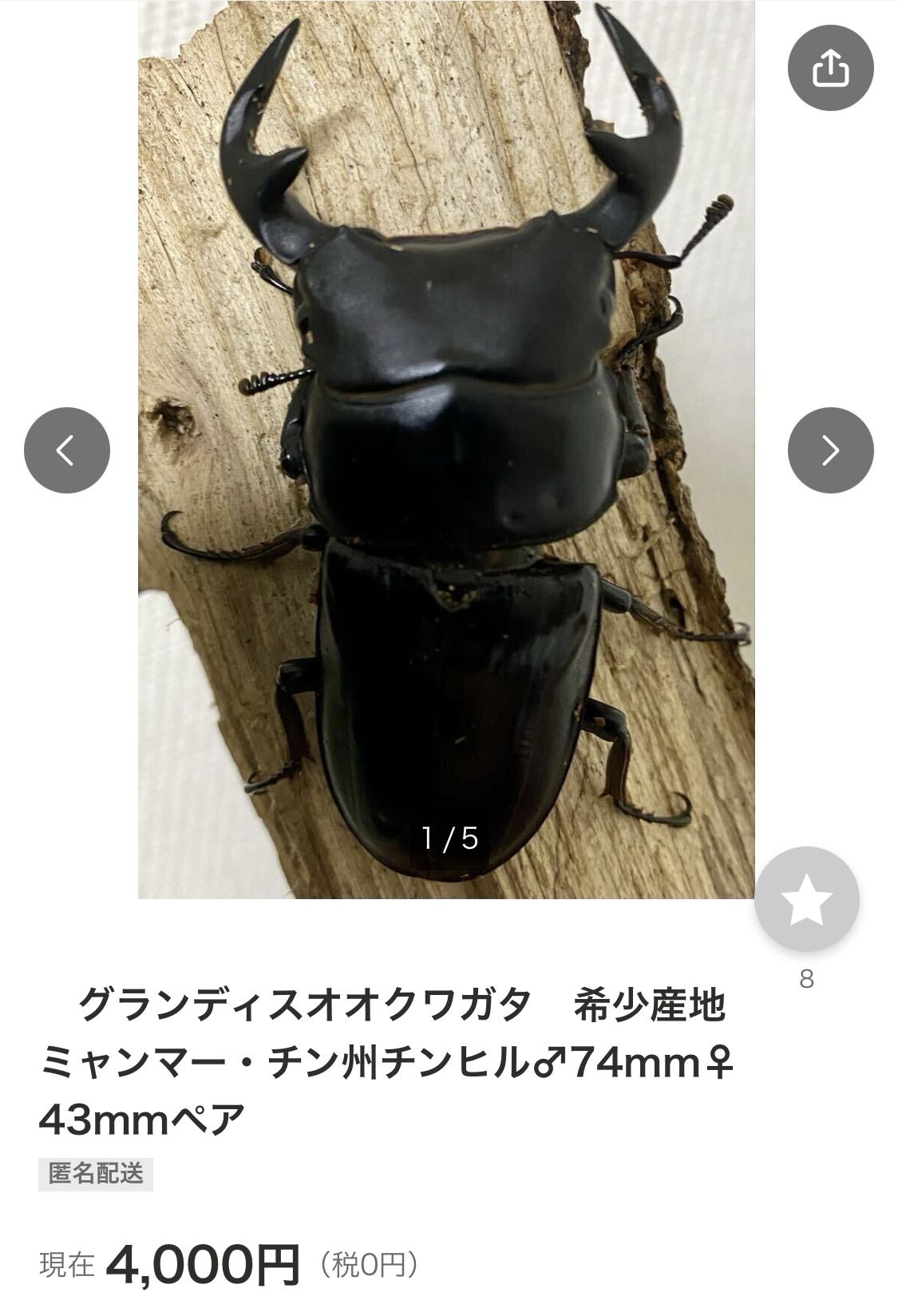Viewport: 898px width, 1316px height.
Task: Go to the previous product photo
Action: pyautogui.click(x=67, y=450)
